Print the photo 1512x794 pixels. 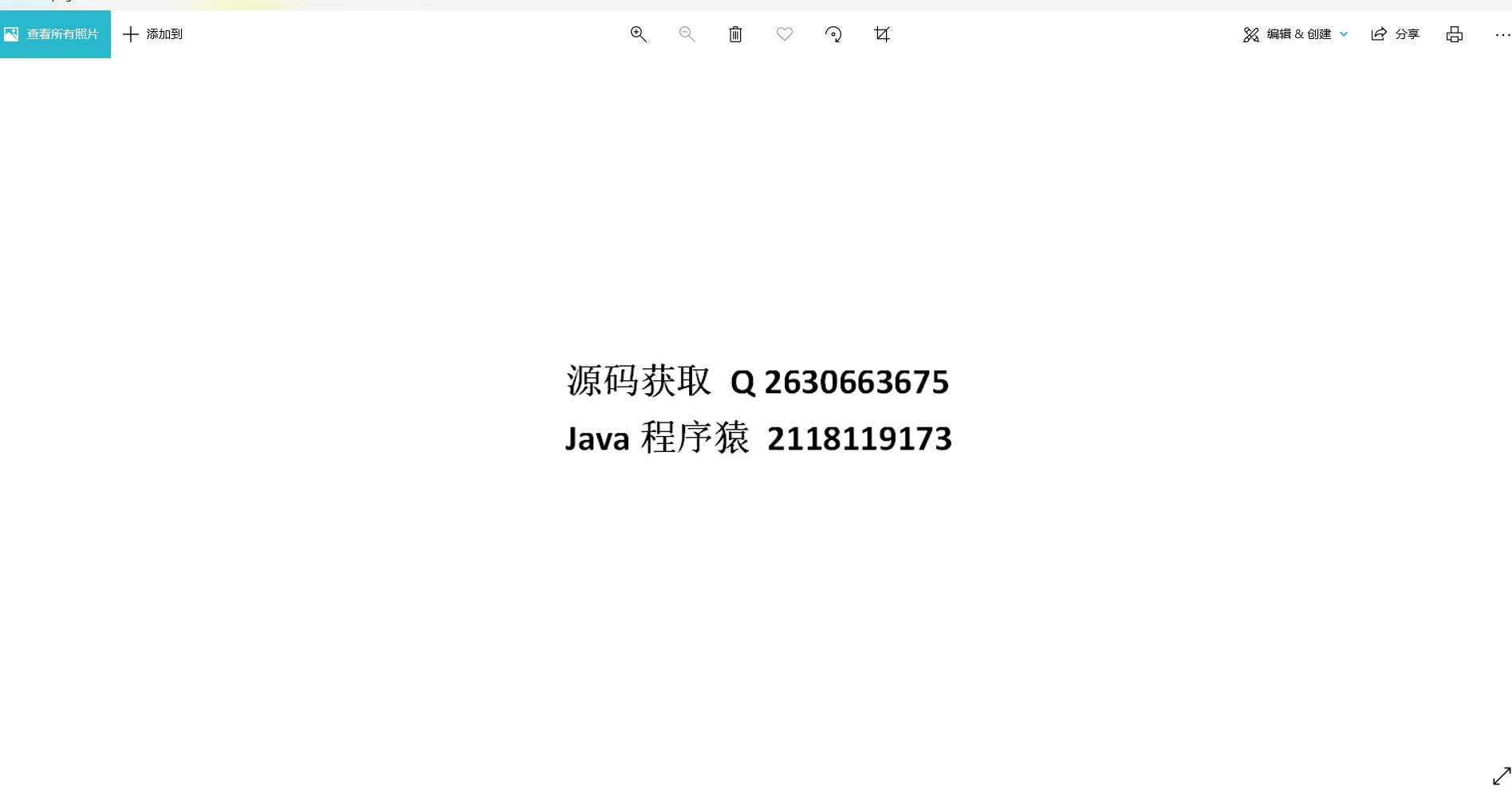1455,34
